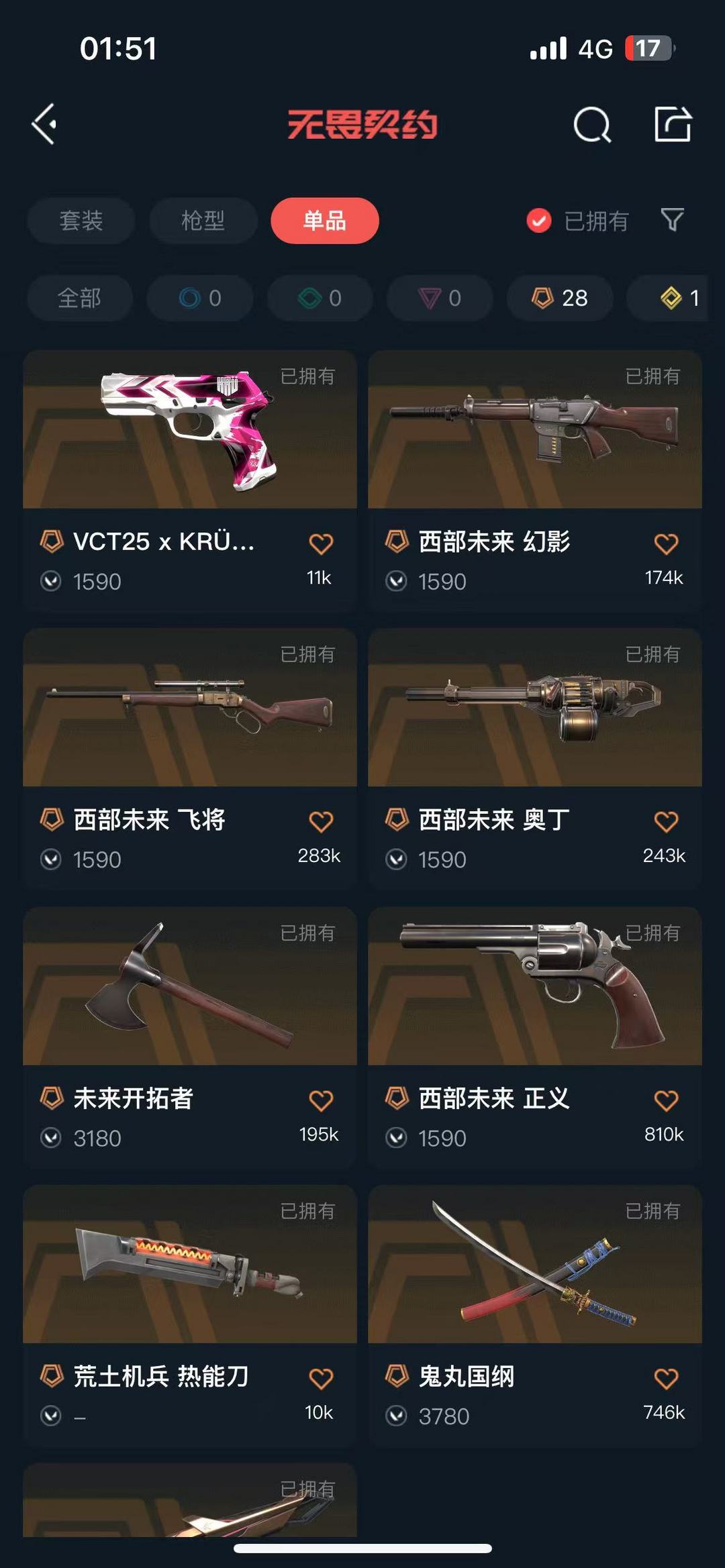Viewport: 725px width, 1568px height.
Task: Tap the 单品 category button
Action: [x=325, y=220]
